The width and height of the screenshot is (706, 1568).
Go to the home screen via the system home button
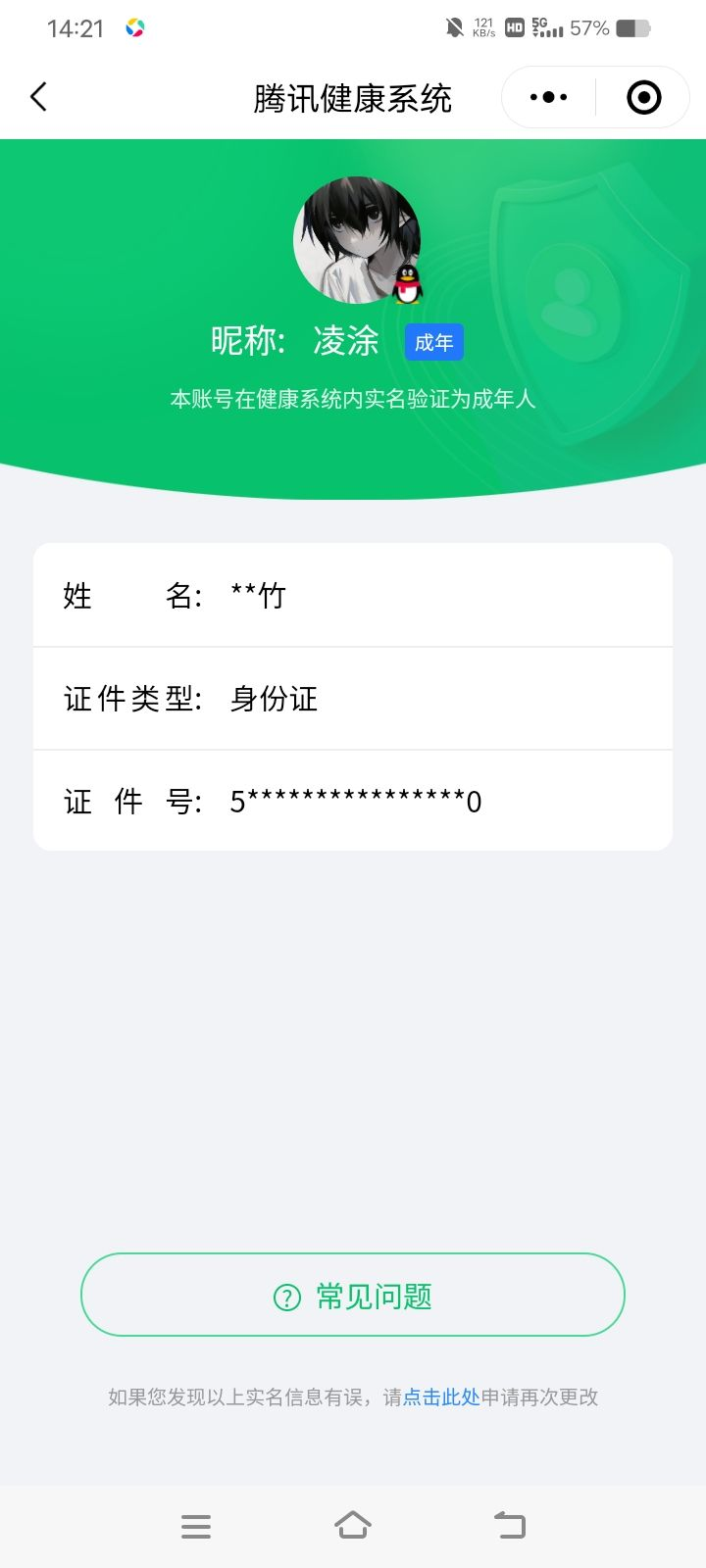pyautogui.click(x=353, y=1525)
